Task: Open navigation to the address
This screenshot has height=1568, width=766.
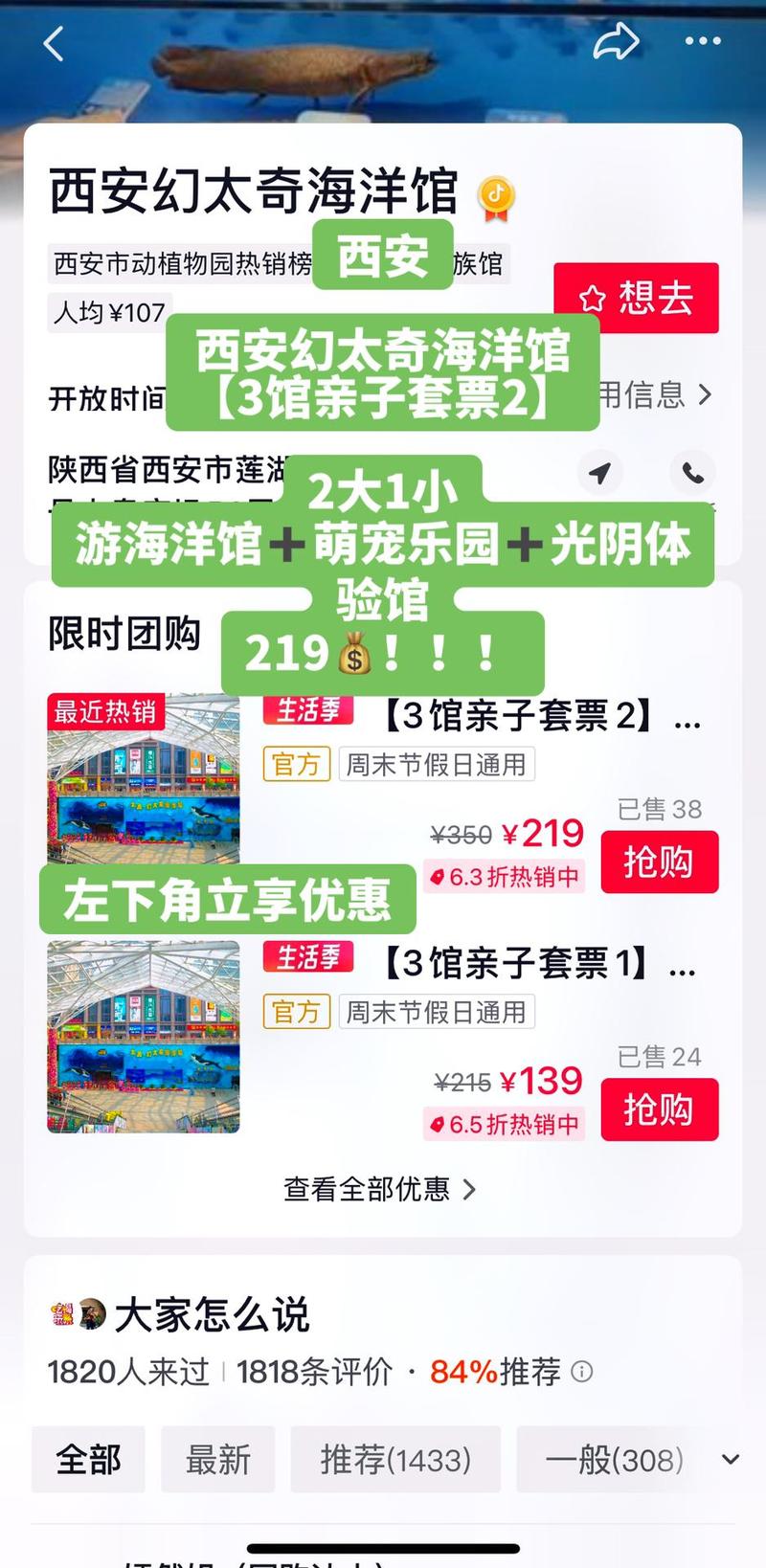Action: point(600,472)
